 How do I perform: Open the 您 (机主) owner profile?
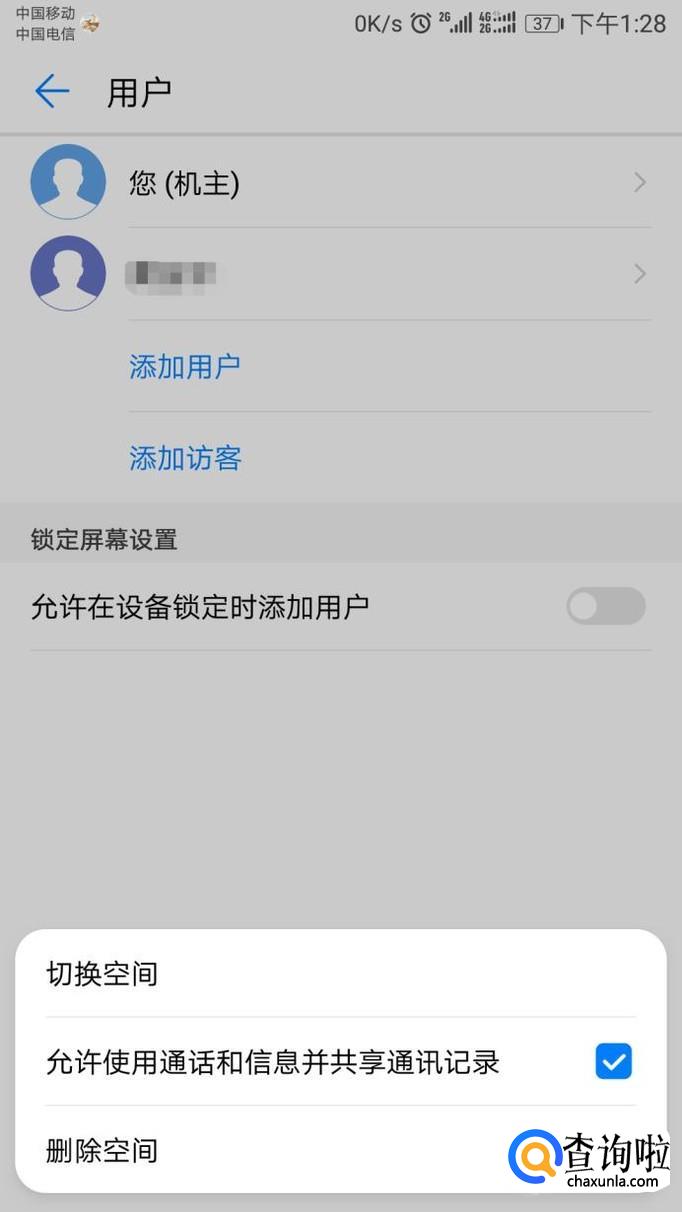click(340, 183)
